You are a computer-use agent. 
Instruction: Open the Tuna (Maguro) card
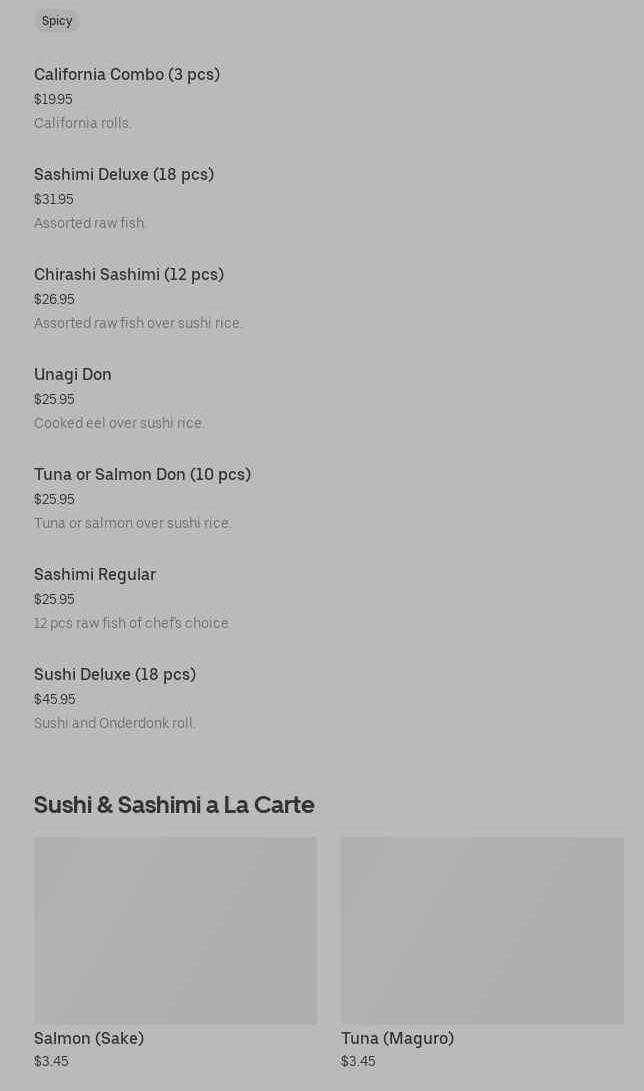482,953
